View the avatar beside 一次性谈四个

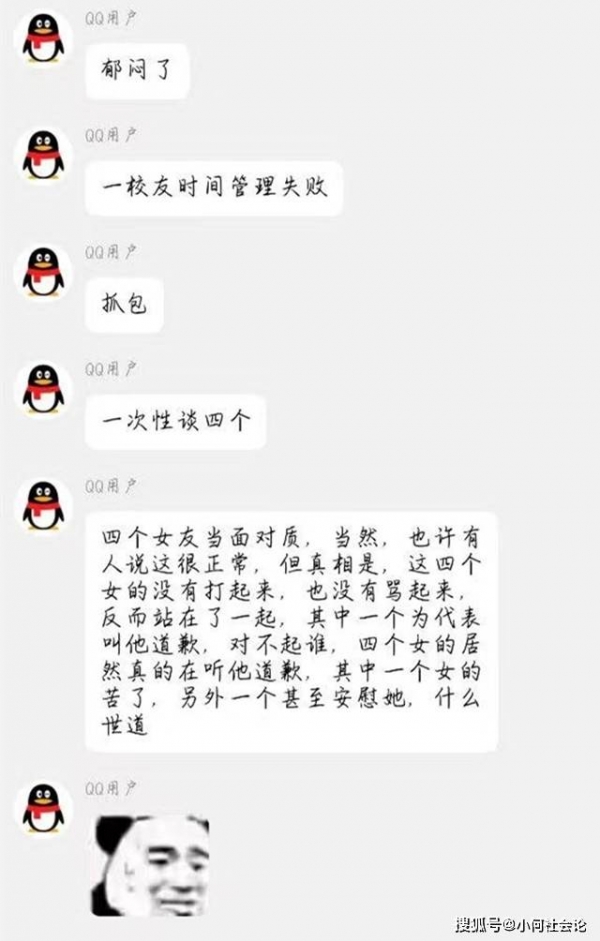coord(43,388)
